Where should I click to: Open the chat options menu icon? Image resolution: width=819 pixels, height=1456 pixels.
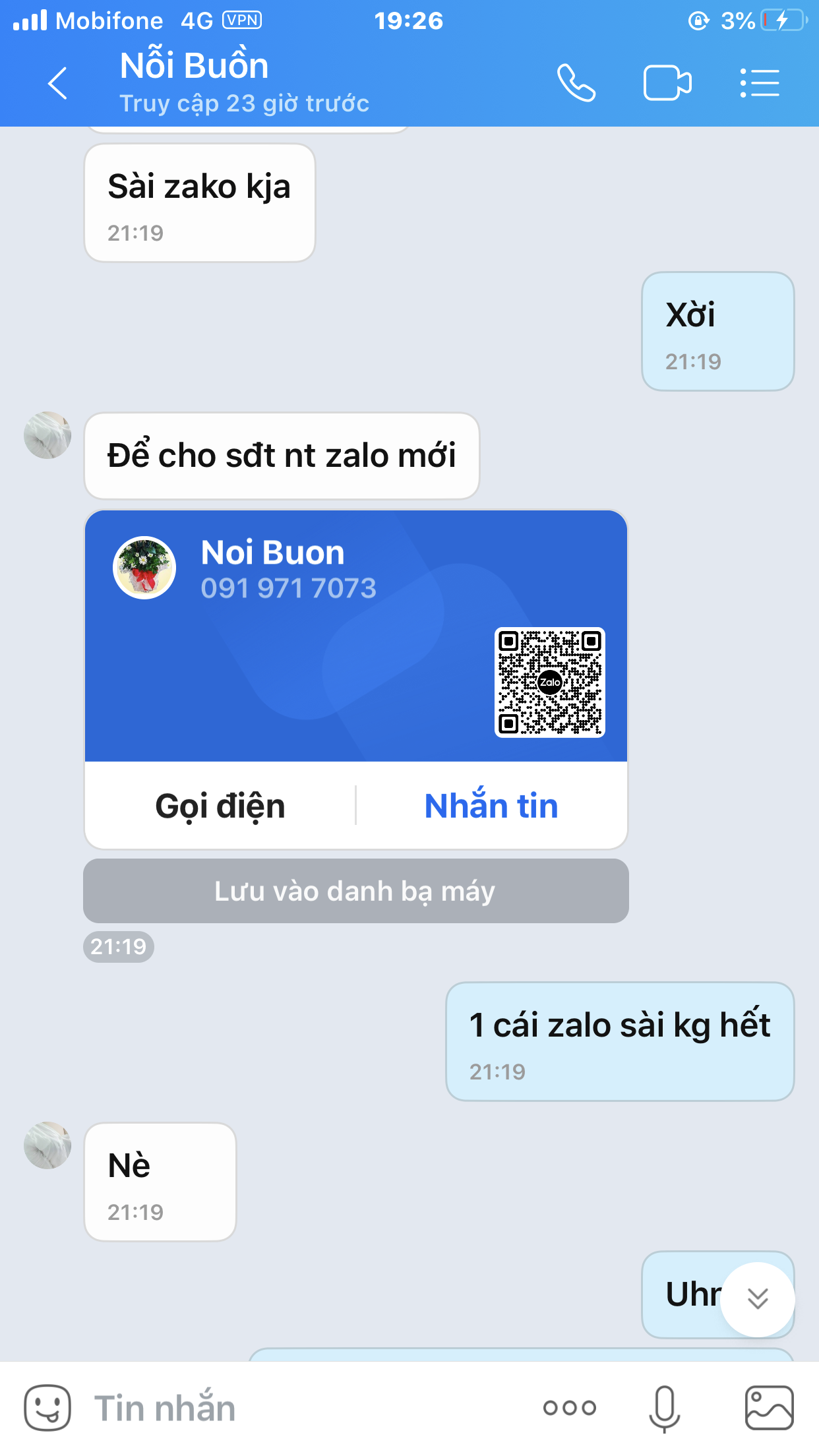point(760,83)
